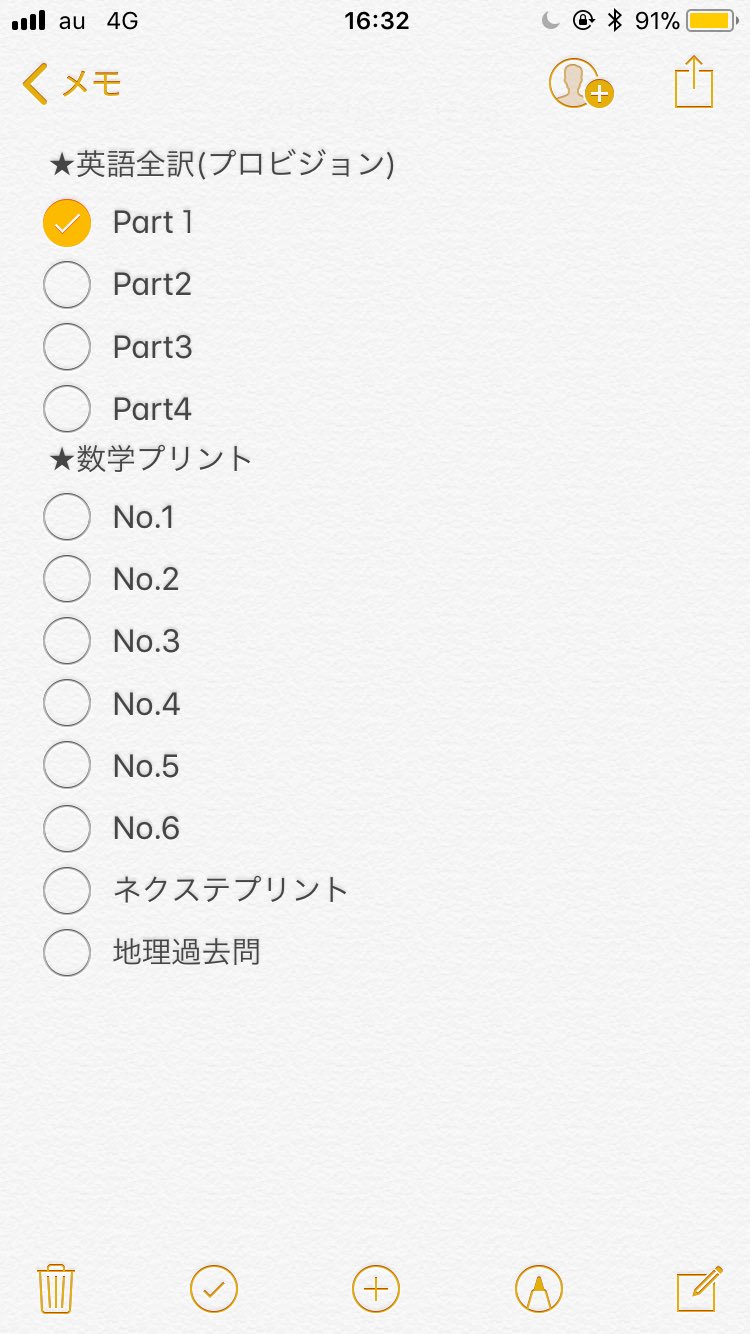Delete this note with the trash icon
The width and height of the screenshot is (750, 1334).
point(56,1288)
